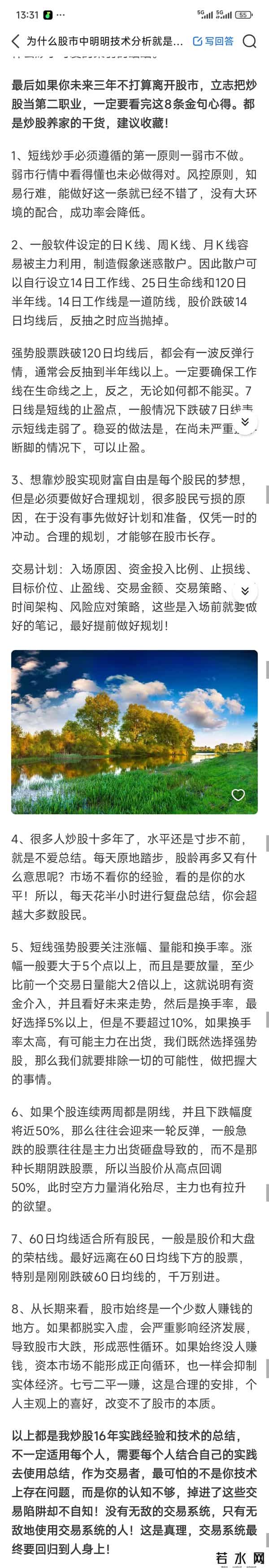Tap 写回答 to write an answer
269x1568 pixels.
[x=213, y=41]
